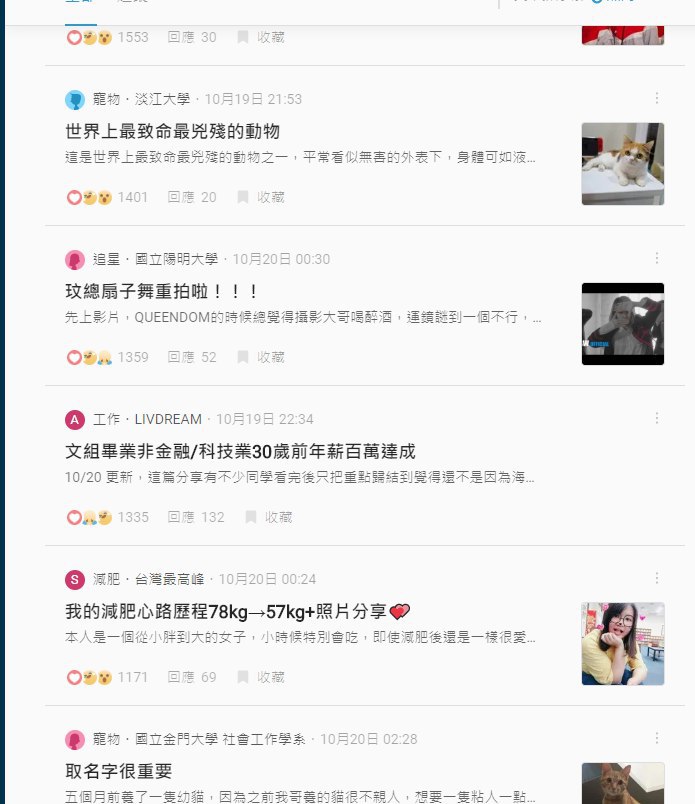View 20 replies on 世界上最致命最兇殘的動物
The image size is (695, 804).
(x=192, y=197)
